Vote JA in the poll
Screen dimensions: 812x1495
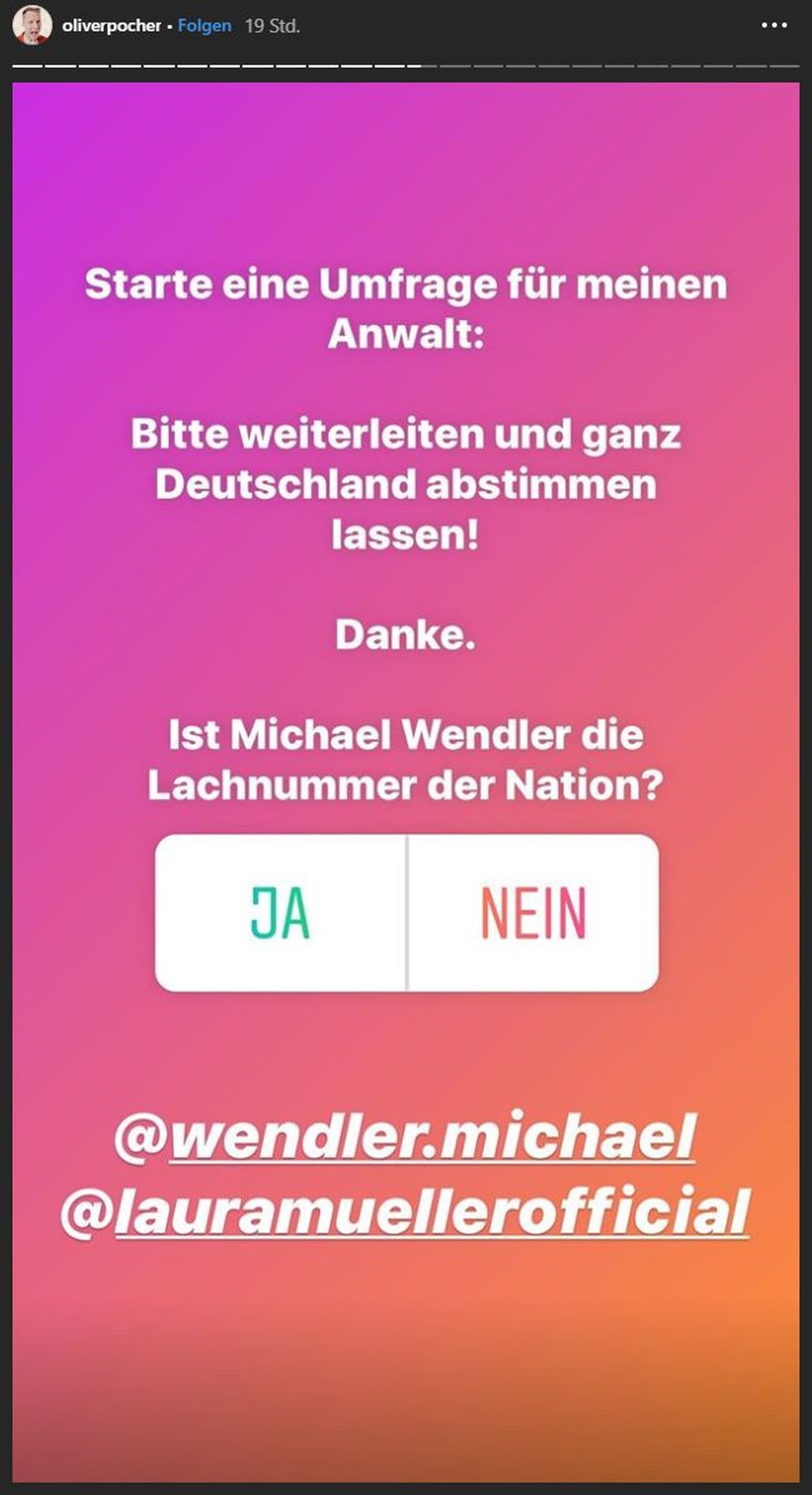[280, 913]
